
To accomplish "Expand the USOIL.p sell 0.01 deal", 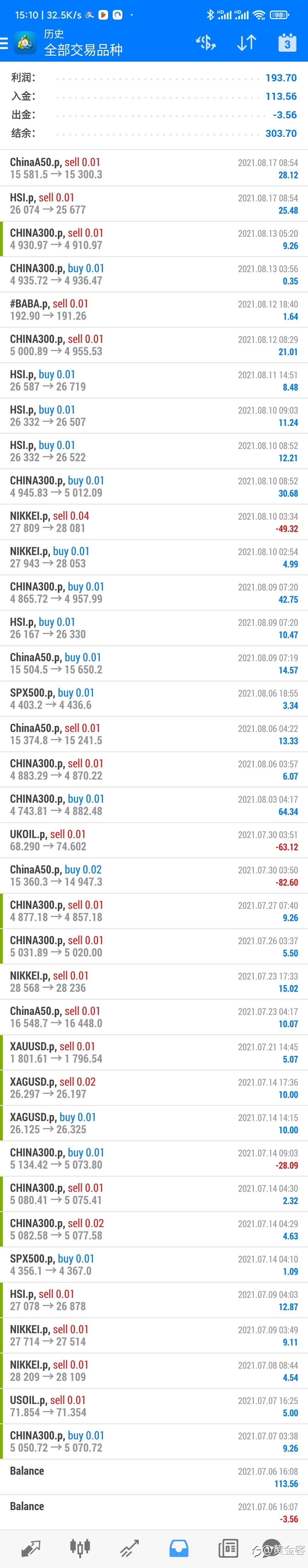I will point(154,1406).
